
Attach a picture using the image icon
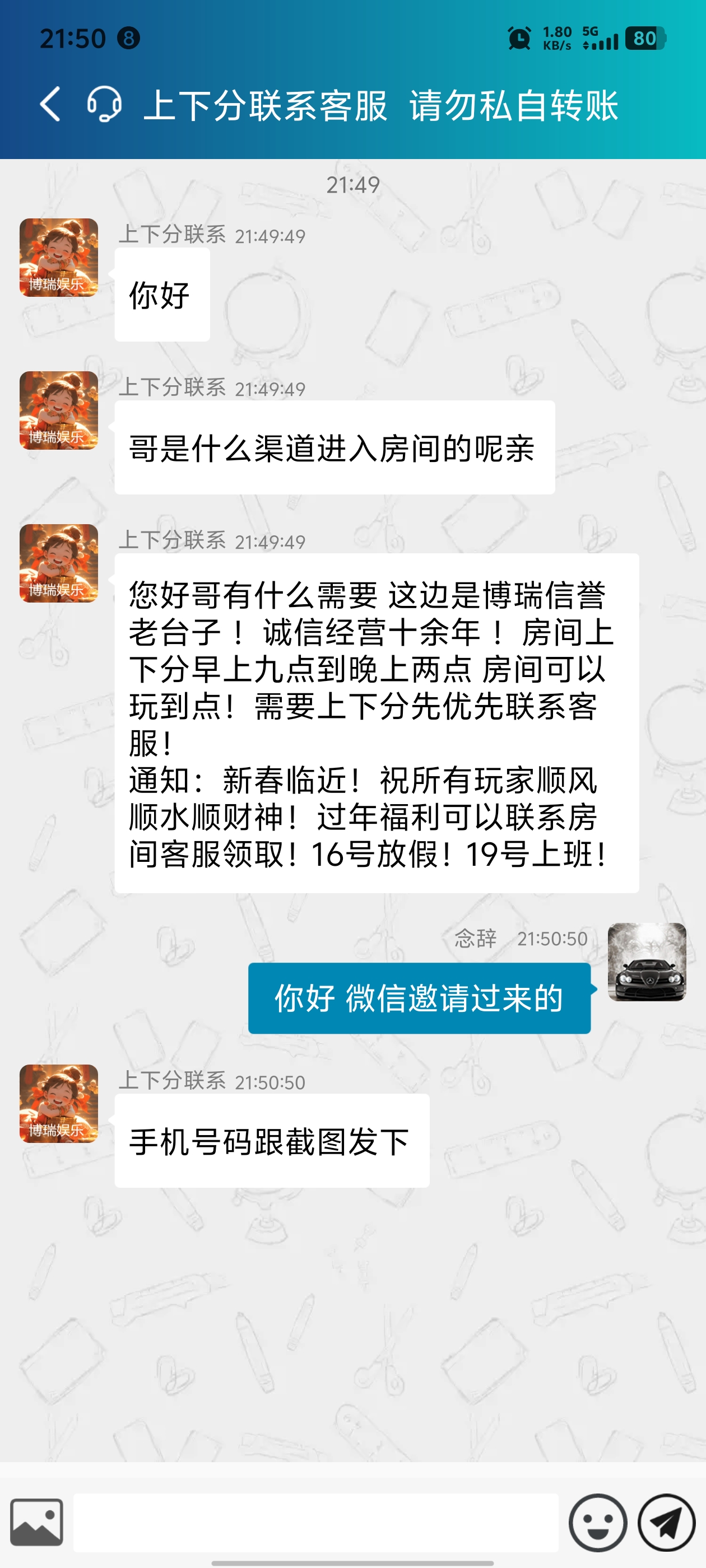point(36,1522)
